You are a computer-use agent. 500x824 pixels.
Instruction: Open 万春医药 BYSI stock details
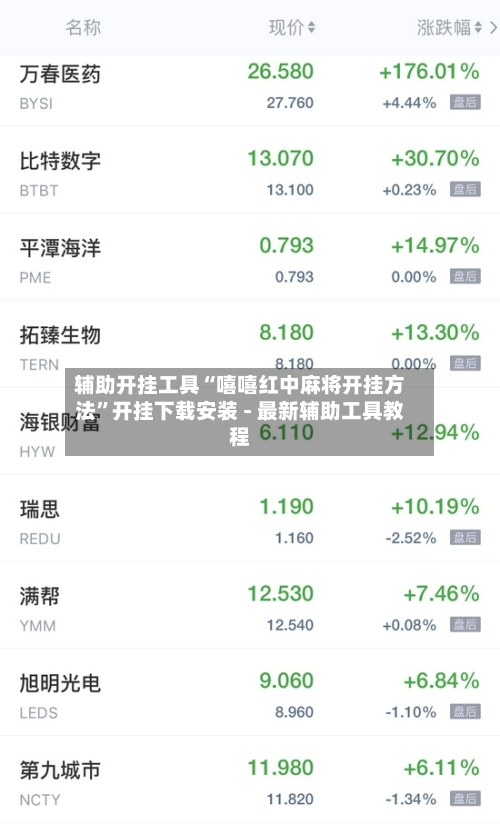coord(250,90)
